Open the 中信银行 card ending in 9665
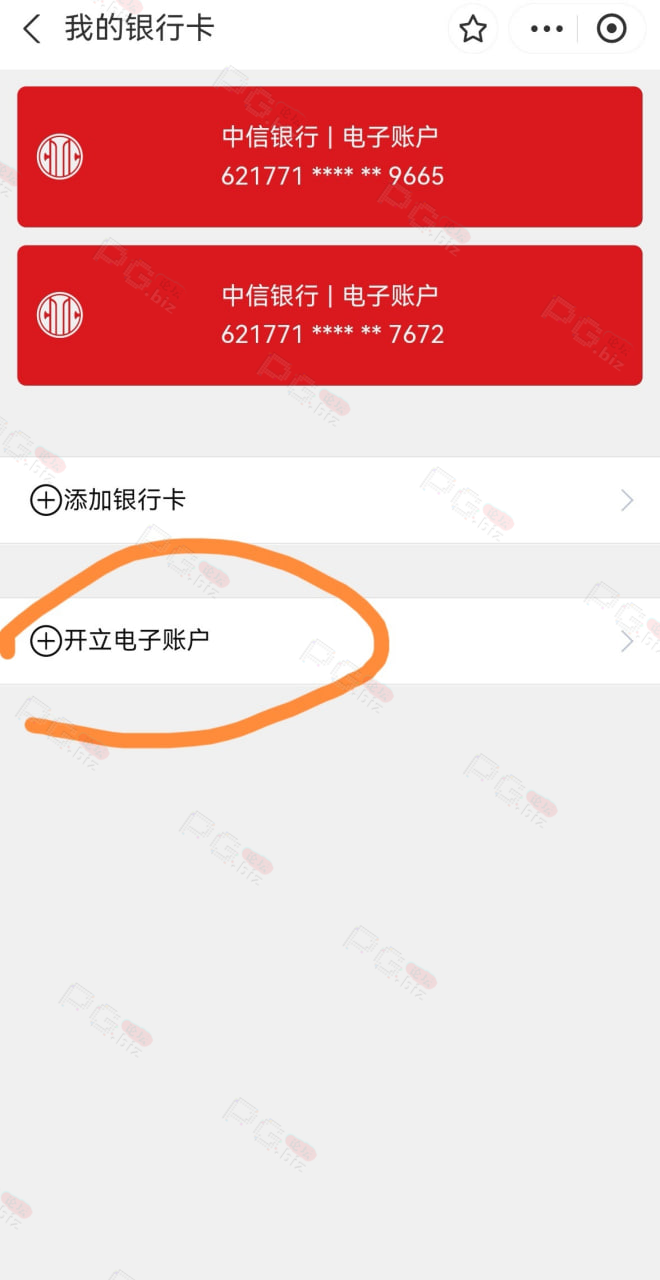The image size is (660, 1280). point(330,157)
